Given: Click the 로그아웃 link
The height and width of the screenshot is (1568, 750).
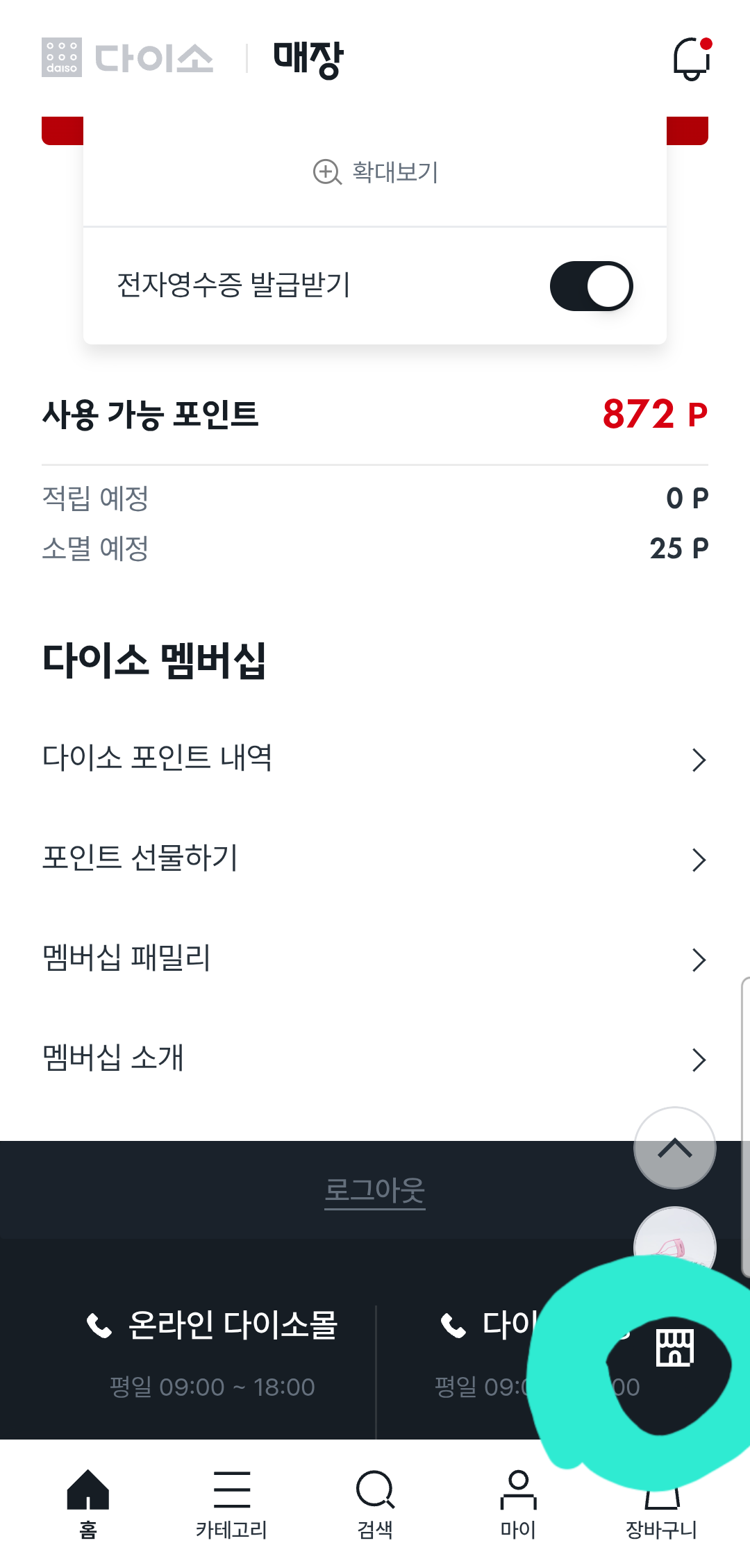Looking at the screenshot, I should pos(375,1191).
